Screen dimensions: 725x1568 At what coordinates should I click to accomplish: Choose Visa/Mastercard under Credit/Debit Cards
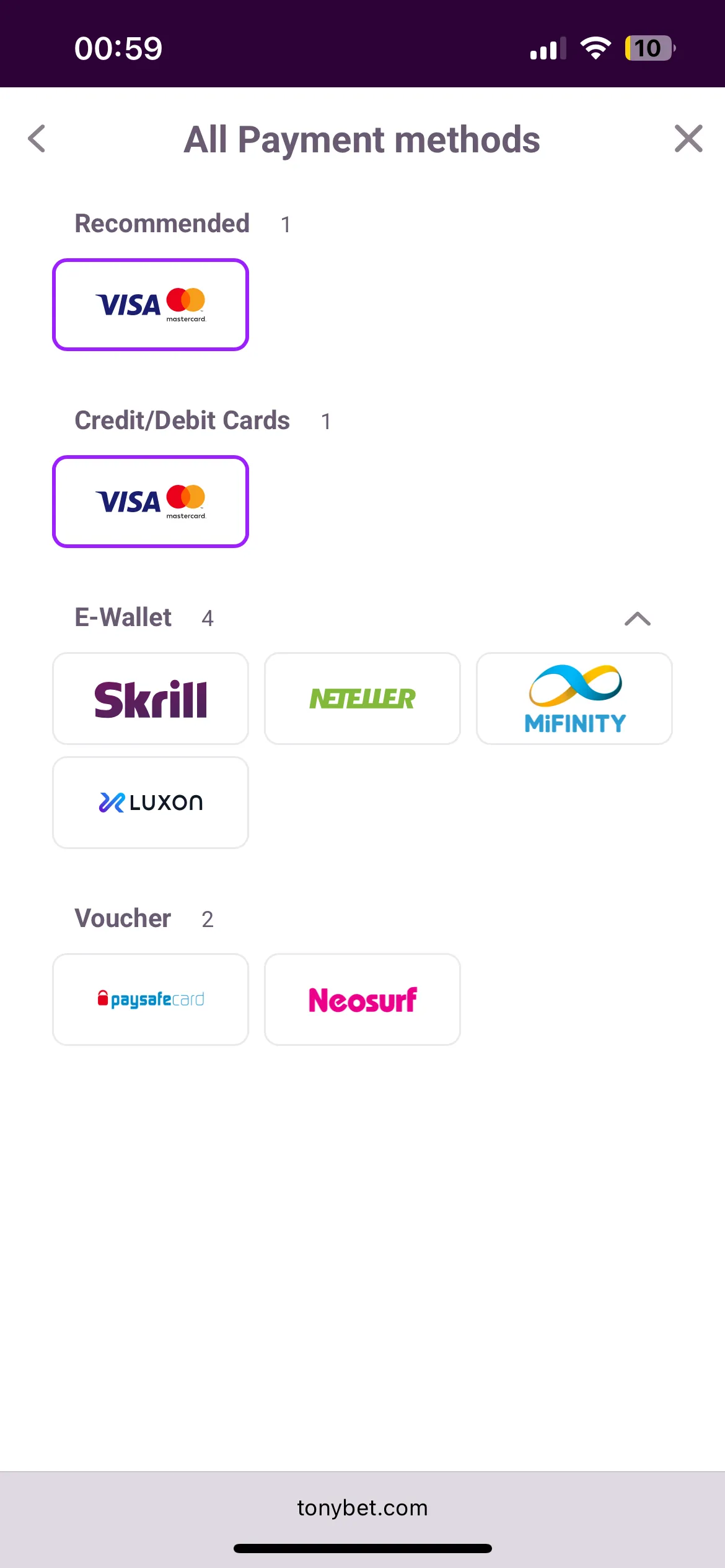click(151, 502)
